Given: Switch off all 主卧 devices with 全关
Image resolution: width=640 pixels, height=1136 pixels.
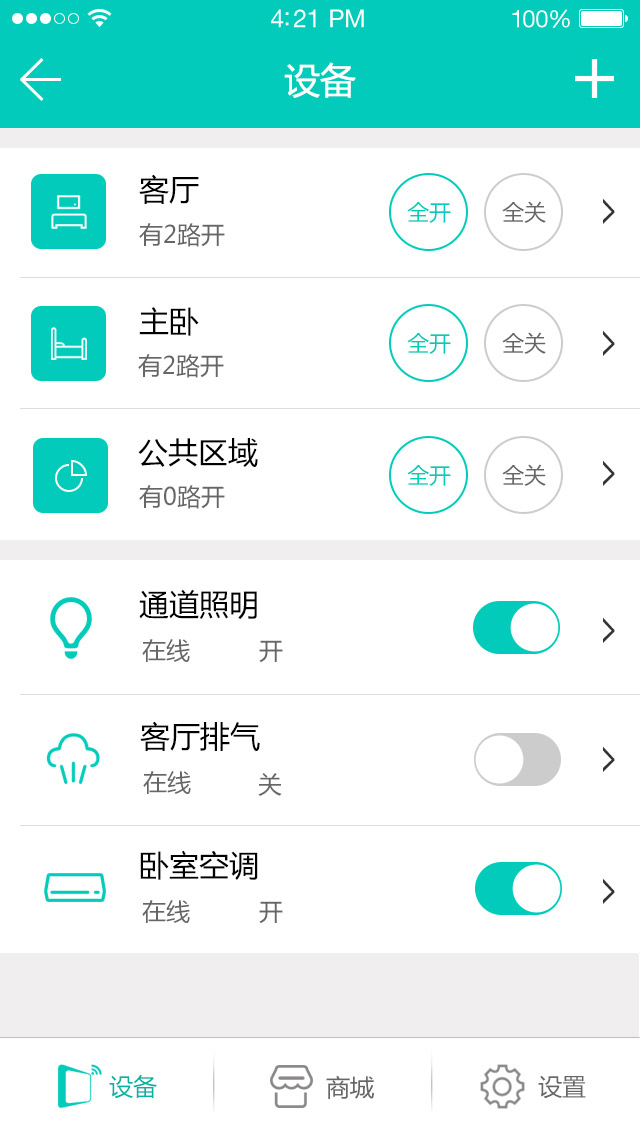Looking at the screenshot, I should pyautogui.click(x=523, y=343).
